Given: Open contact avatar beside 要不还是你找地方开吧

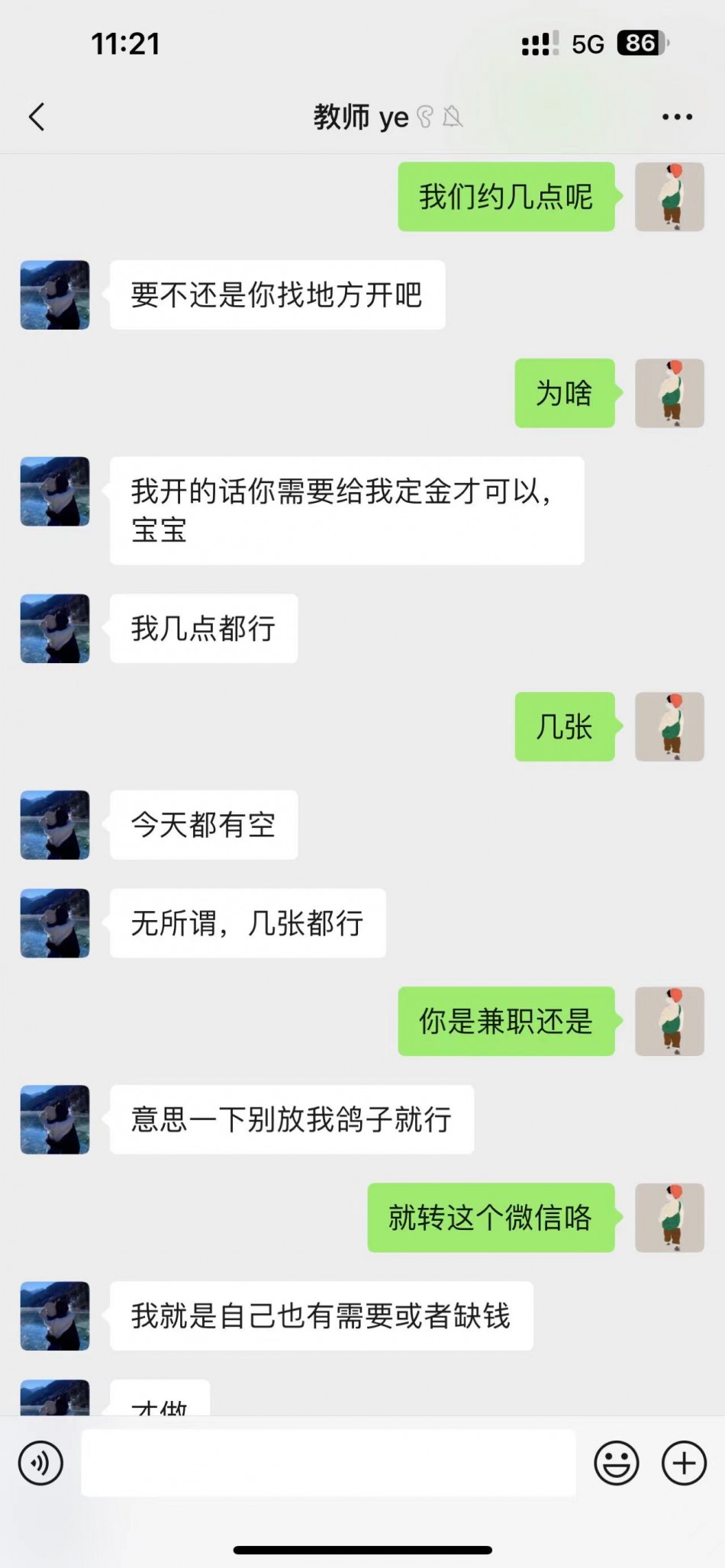Looking at the screenshot, I should 55,295.
